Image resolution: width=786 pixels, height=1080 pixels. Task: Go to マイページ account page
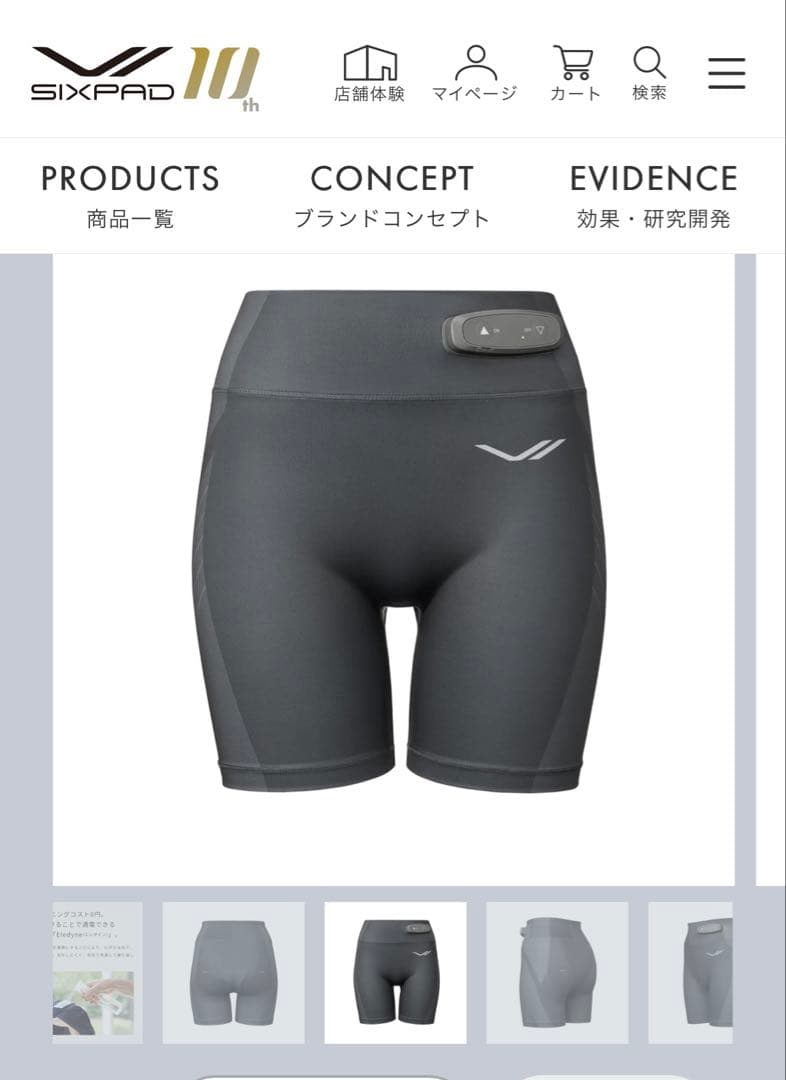point(475,74)
